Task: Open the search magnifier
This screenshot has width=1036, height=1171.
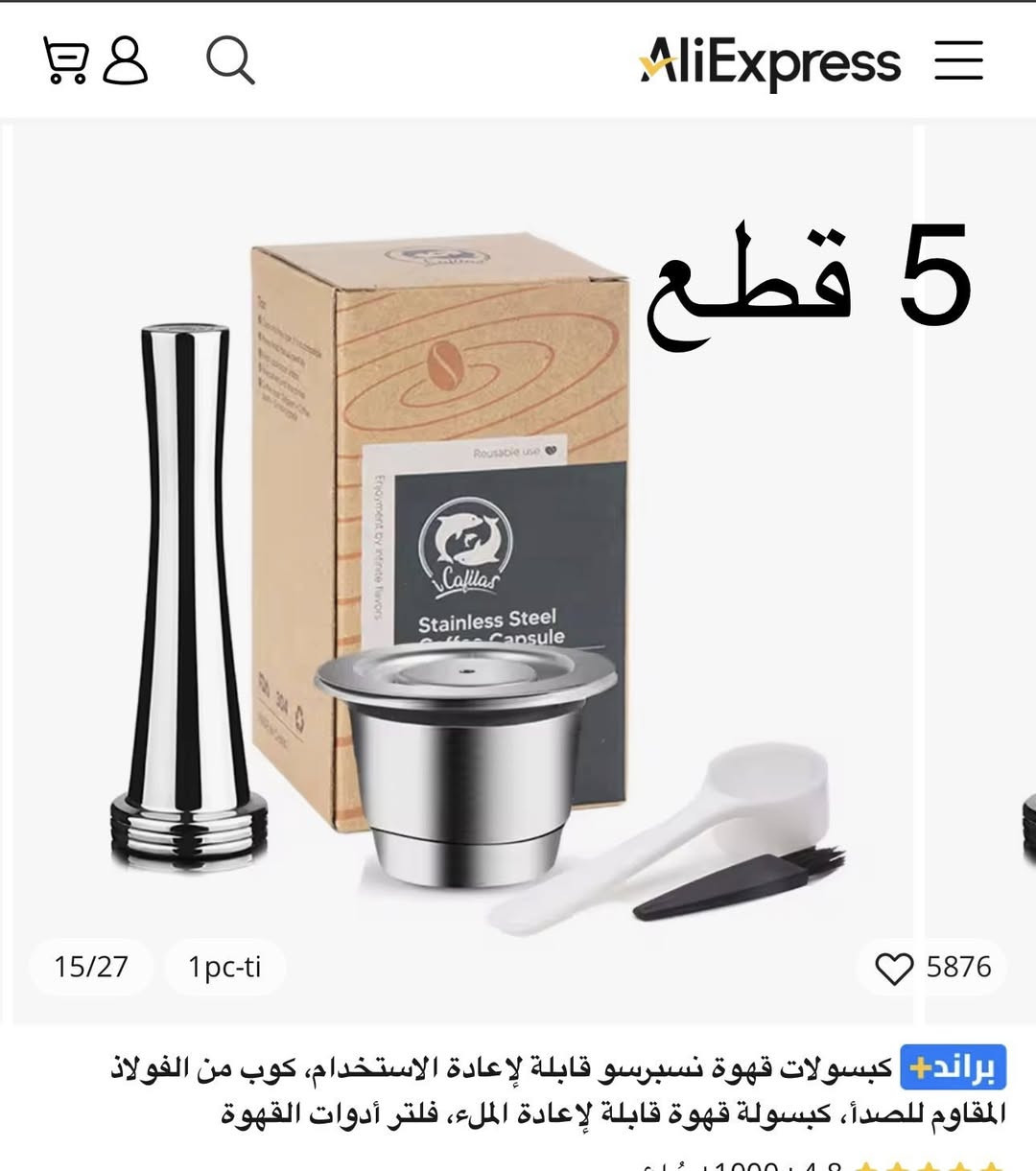Action: pyautogui.click(x=230, y=61)
